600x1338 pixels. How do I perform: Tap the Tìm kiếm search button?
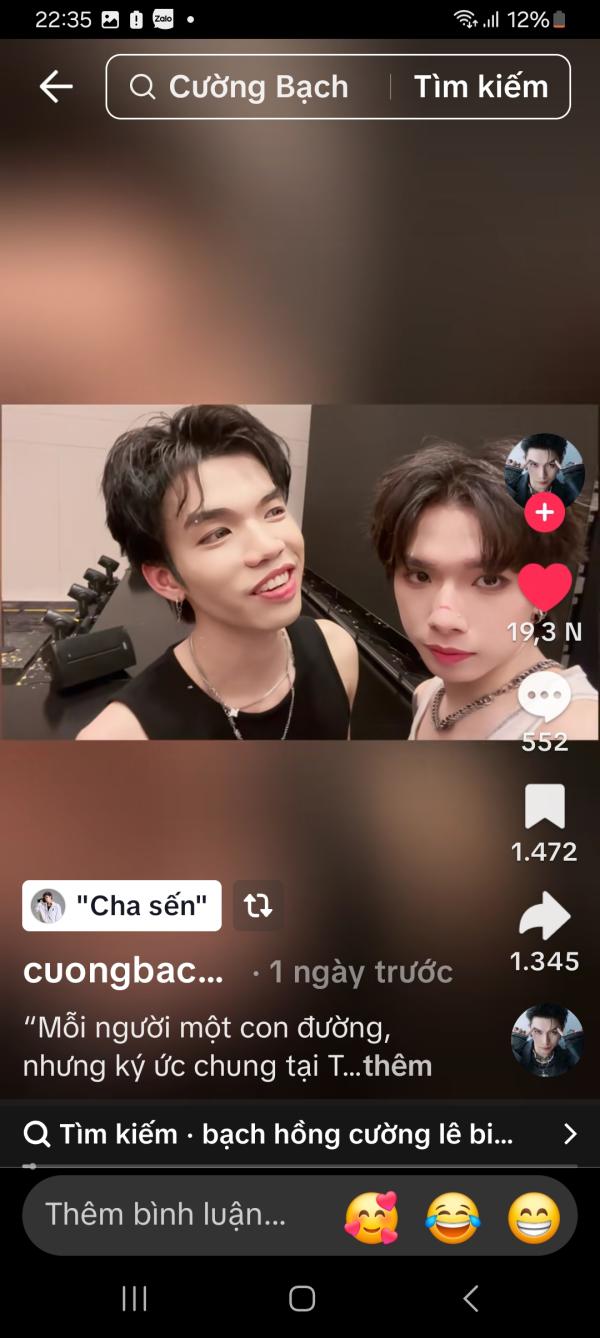(x=481, y=87)
